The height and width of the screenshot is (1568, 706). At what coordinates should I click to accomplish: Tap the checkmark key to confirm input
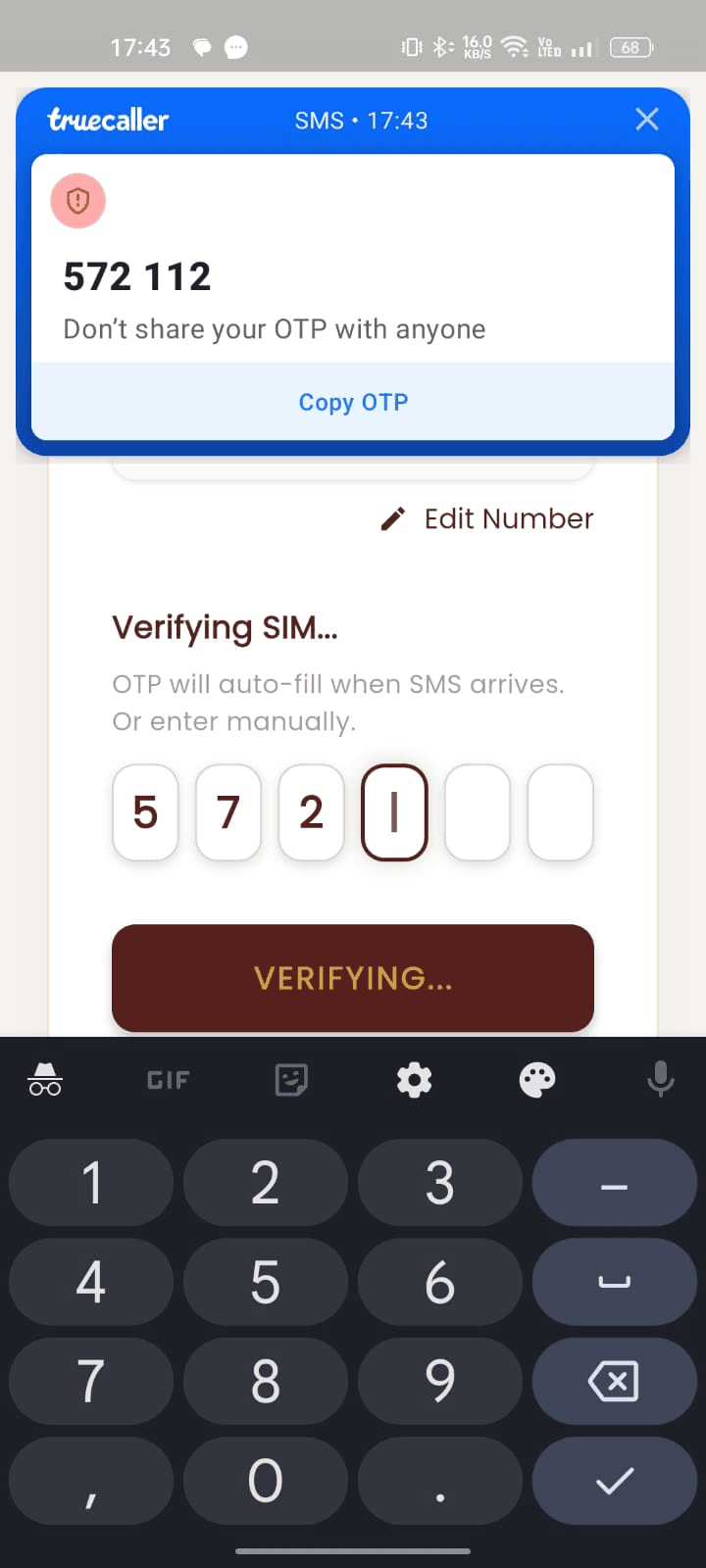point(614,1482)
